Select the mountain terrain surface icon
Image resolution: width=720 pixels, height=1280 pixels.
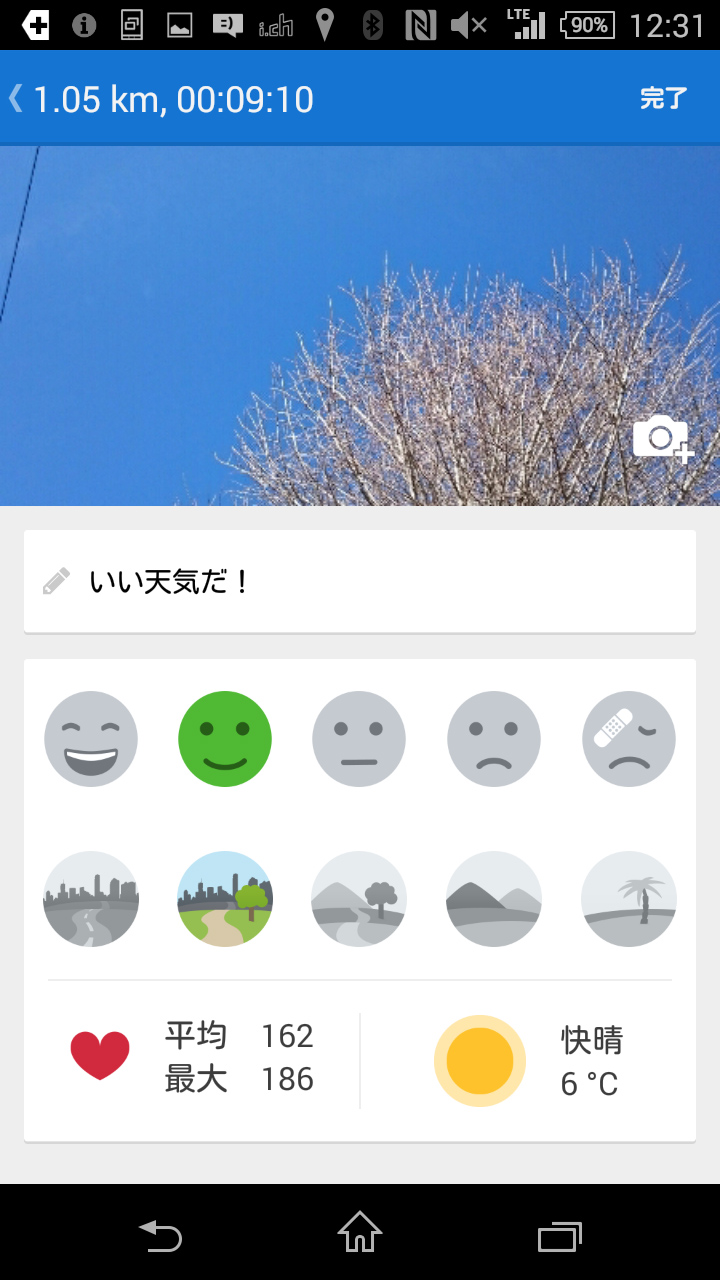tap(494, 899)
